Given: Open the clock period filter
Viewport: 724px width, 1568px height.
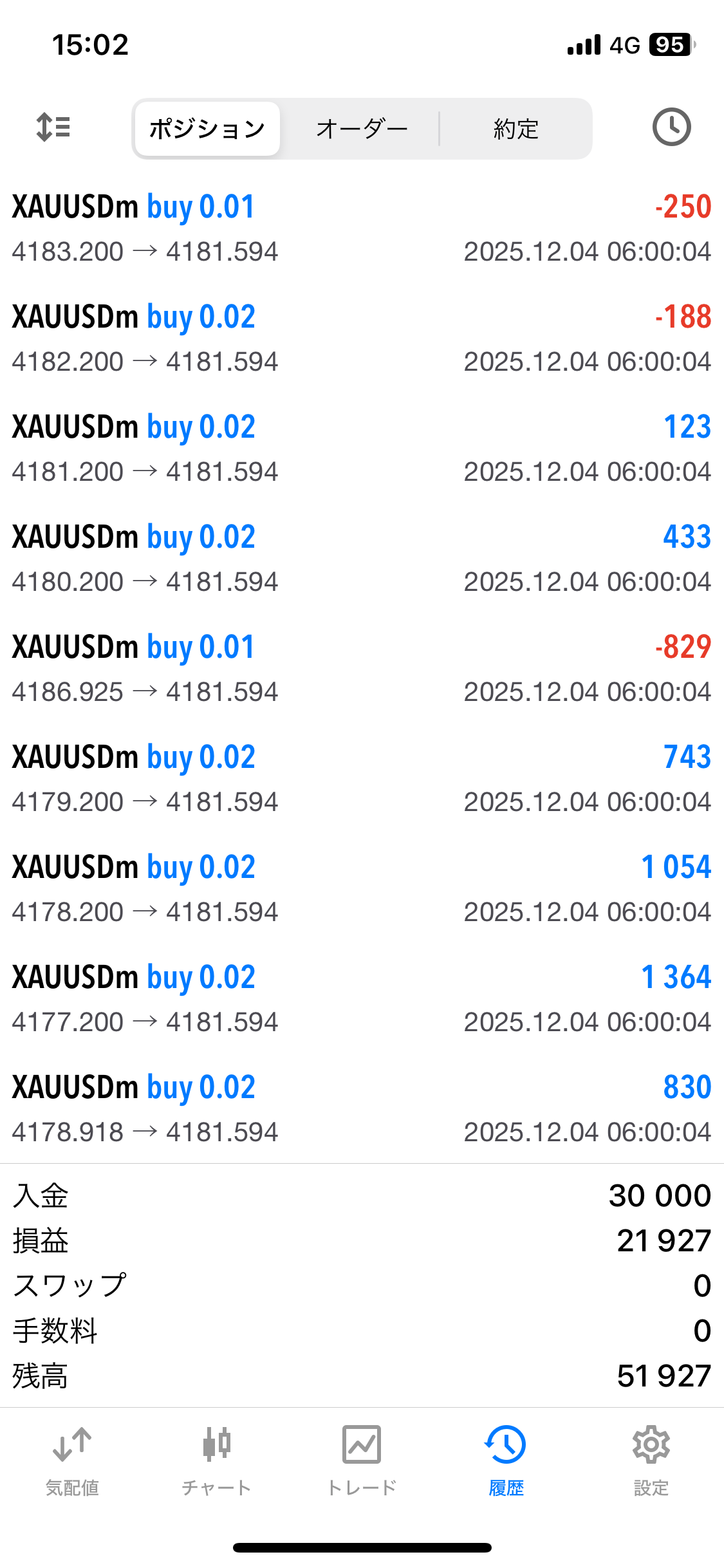Looking at the screenshot, I should pos(671,127).
